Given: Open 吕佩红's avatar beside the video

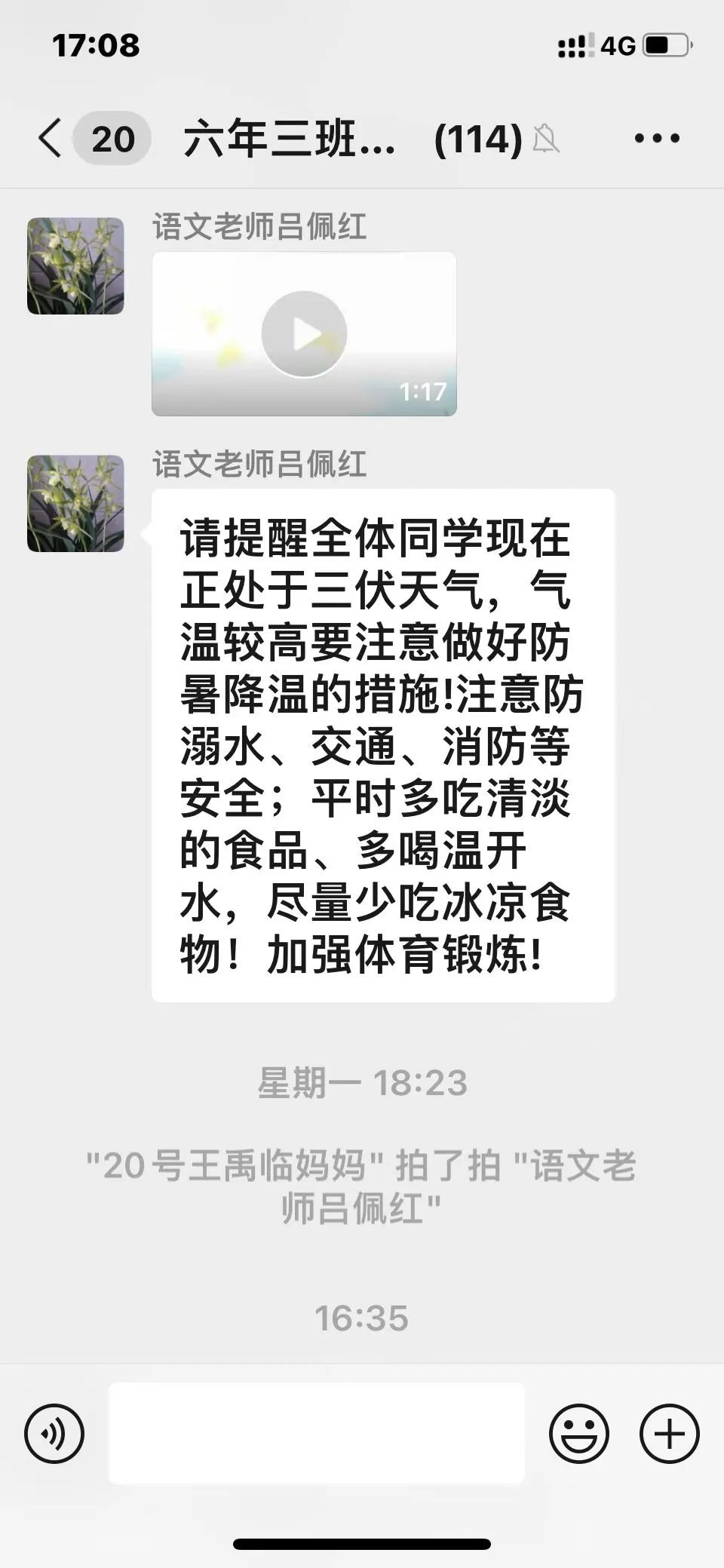Looking at the screenshot, I should [x=75, y=266].
